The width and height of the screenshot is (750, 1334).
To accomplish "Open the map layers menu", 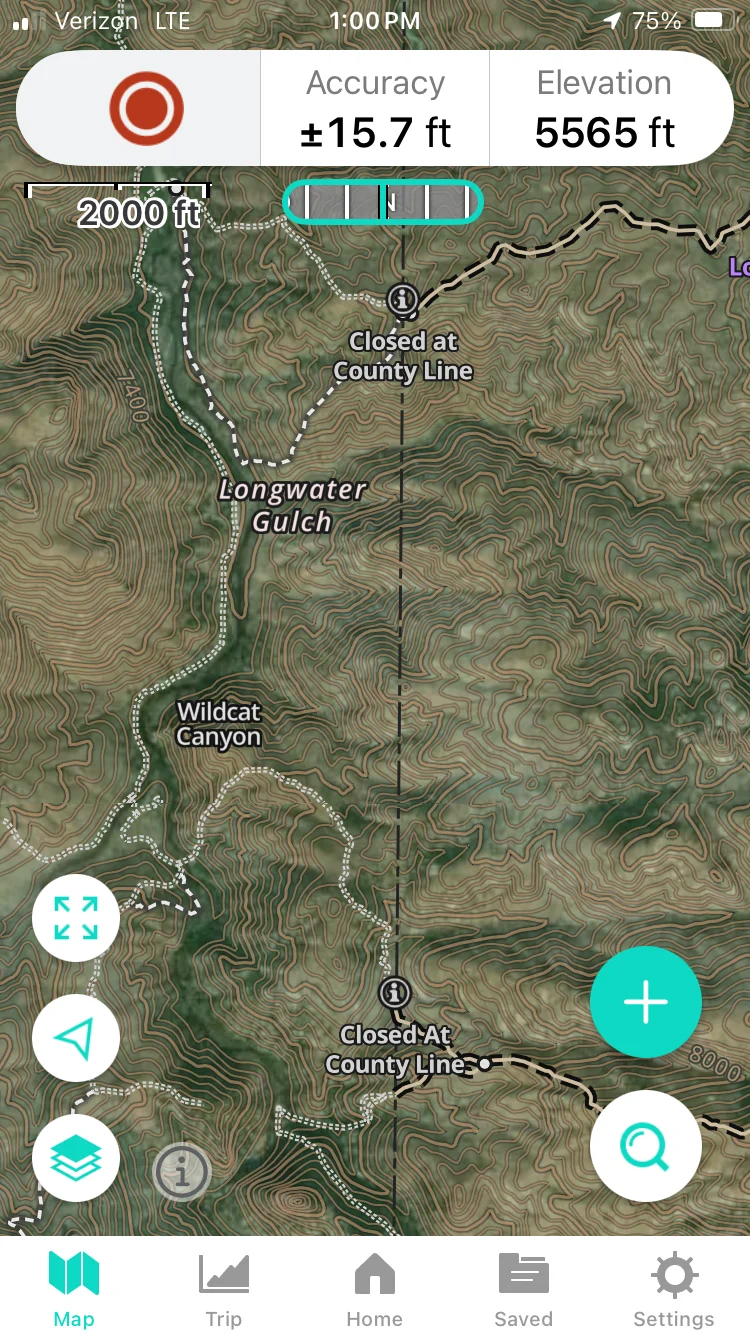I will click(76, 1158).
